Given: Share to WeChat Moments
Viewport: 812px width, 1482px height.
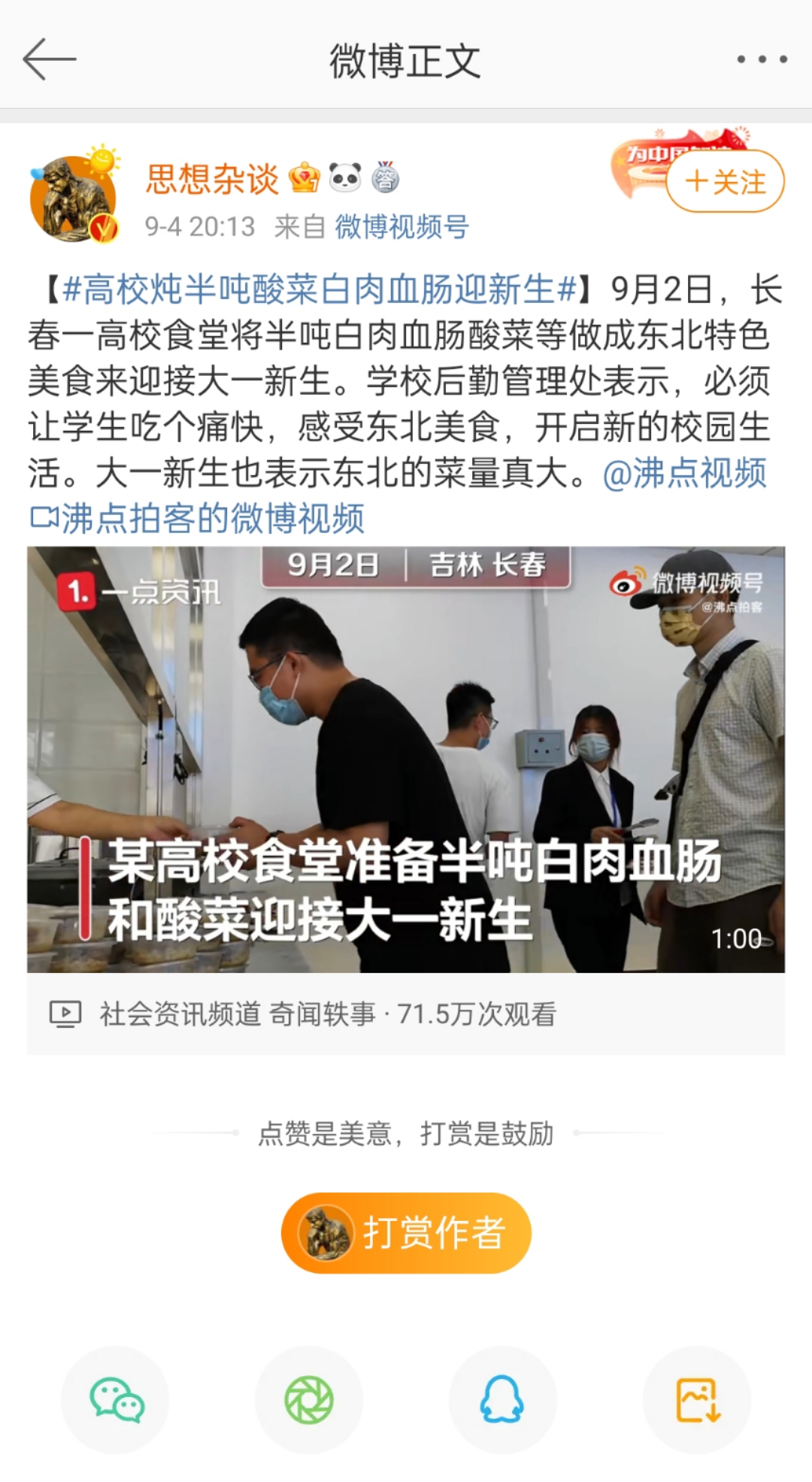Looking at the screenshot, I should (308, 1399).
